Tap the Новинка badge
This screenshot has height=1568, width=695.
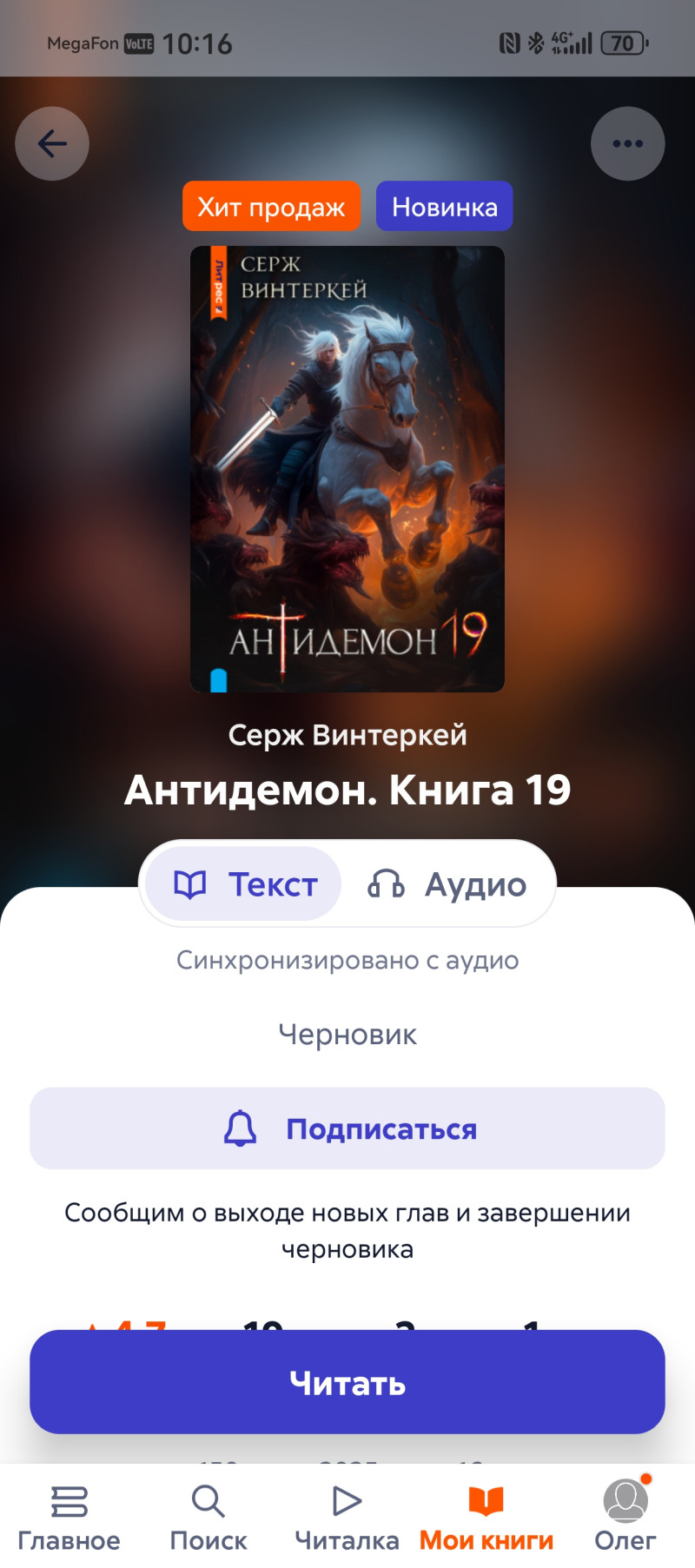444,207
